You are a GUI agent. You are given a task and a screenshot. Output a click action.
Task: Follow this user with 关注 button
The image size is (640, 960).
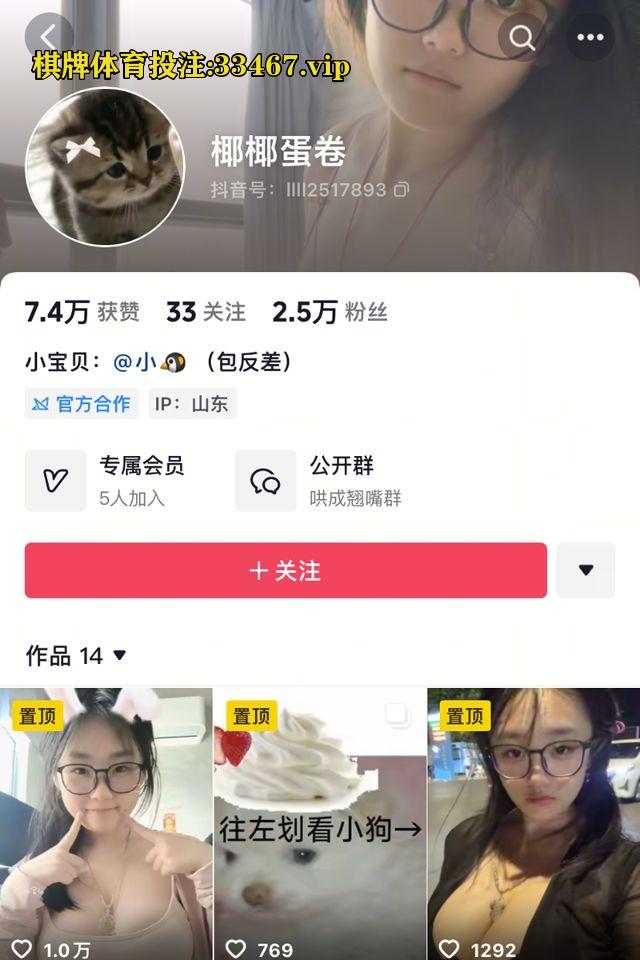coord(285,570)
